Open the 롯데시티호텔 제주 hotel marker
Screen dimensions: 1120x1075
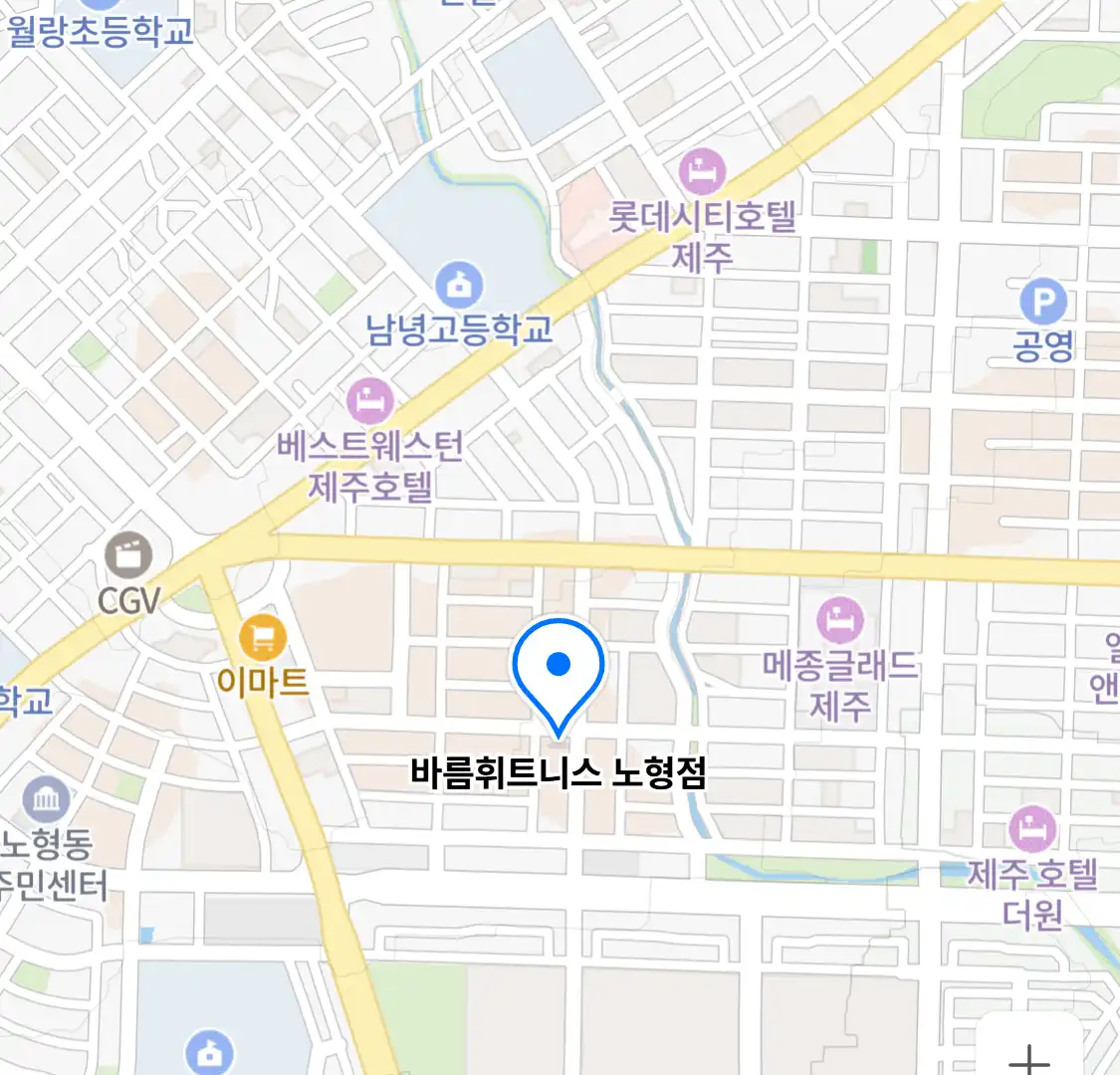click(702, 173)
